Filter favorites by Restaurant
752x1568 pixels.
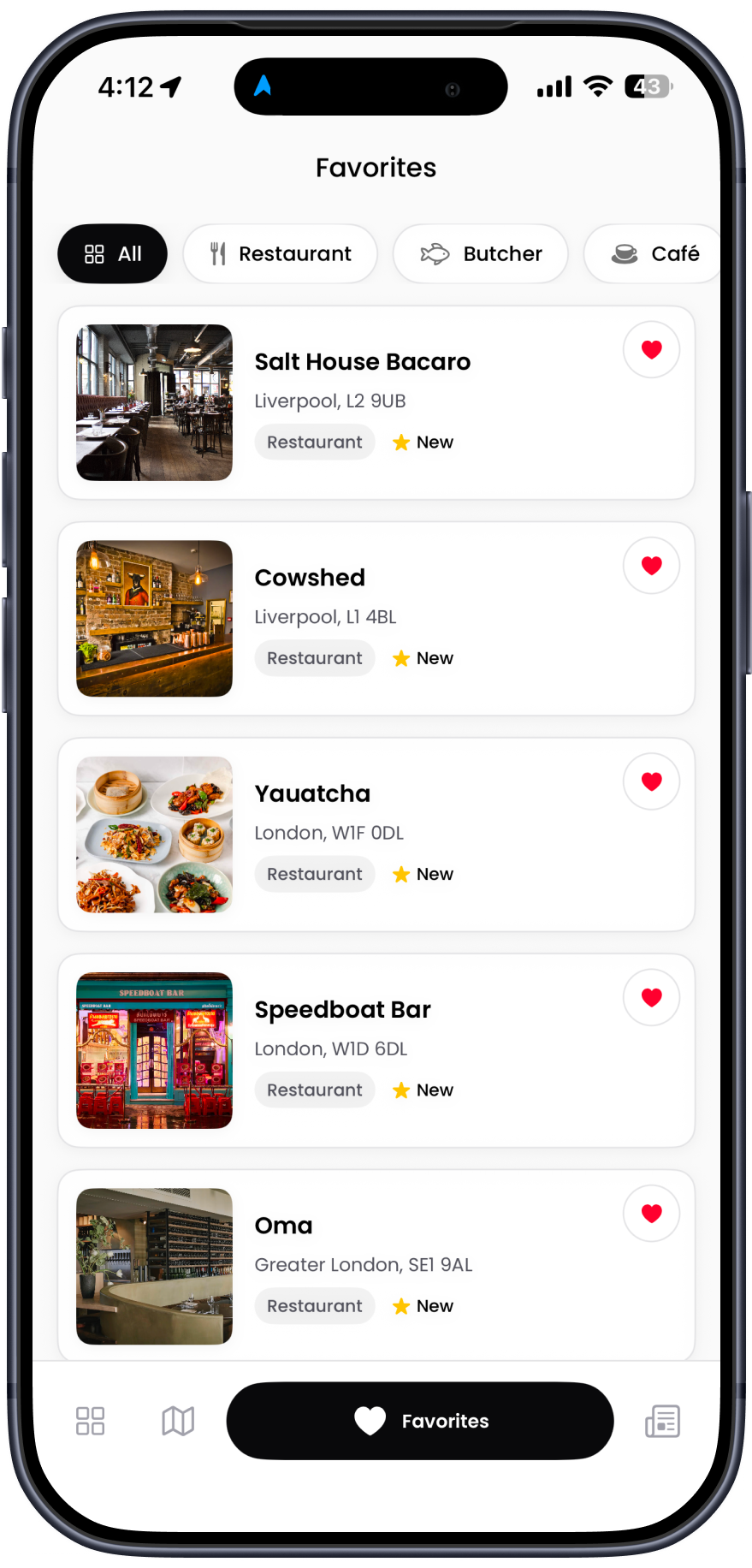pyautogui.click(x=280, y=254)
